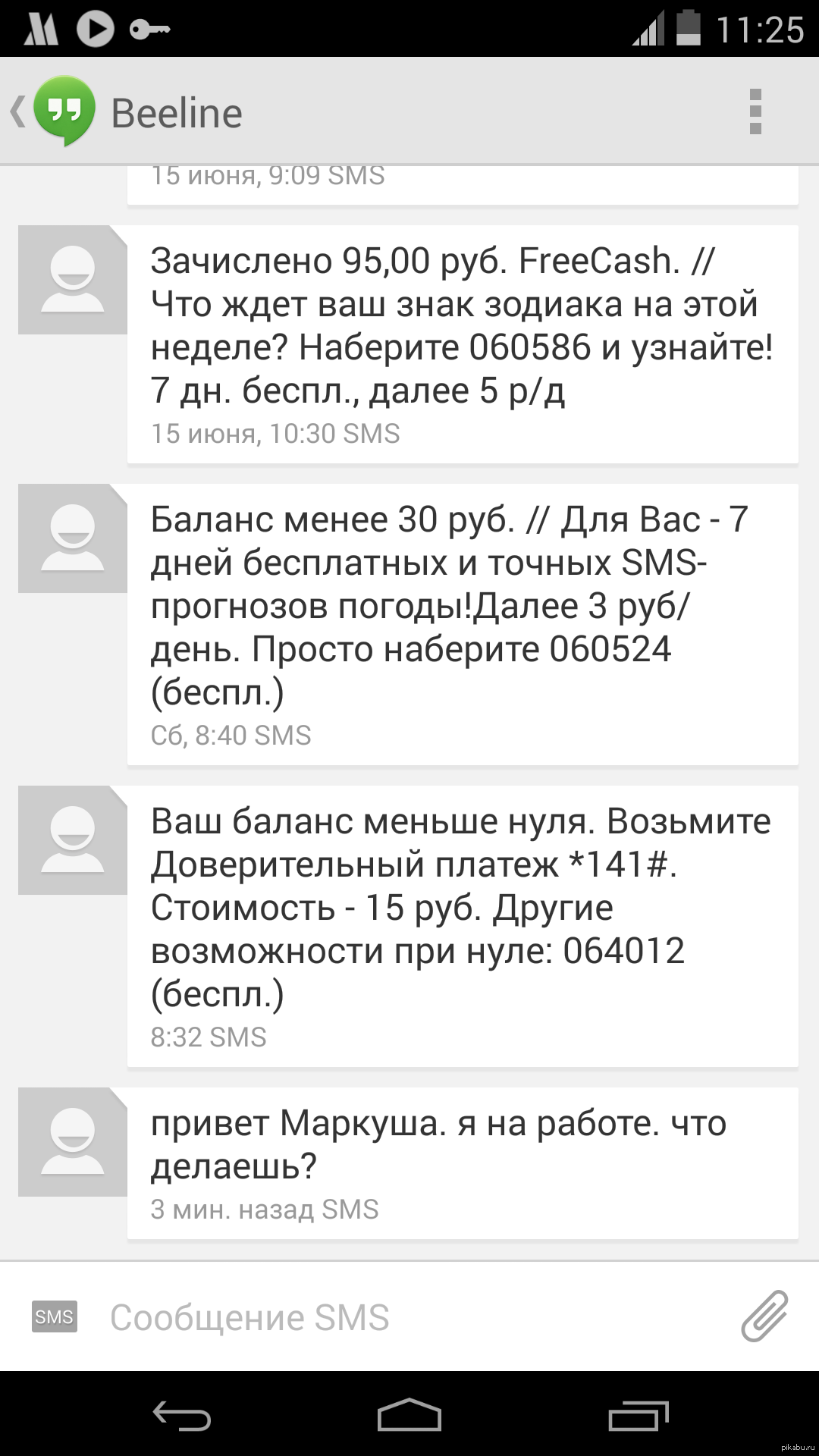Tap the system home button
Image resolution: width=819 pixels, height=1456 pixels.
409,1414
